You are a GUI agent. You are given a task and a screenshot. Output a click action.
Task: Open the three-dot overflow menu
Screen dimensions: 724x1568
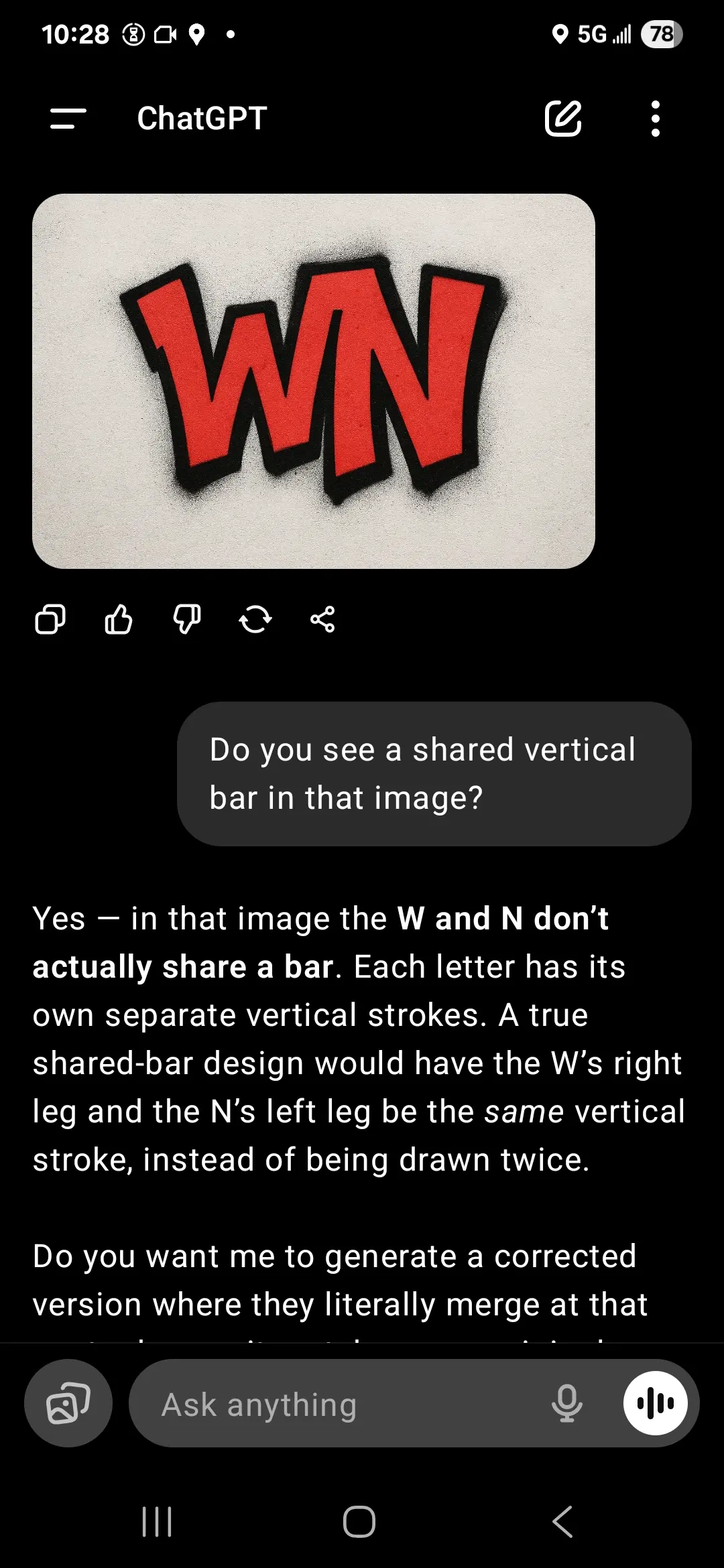[x=655, y=119]
